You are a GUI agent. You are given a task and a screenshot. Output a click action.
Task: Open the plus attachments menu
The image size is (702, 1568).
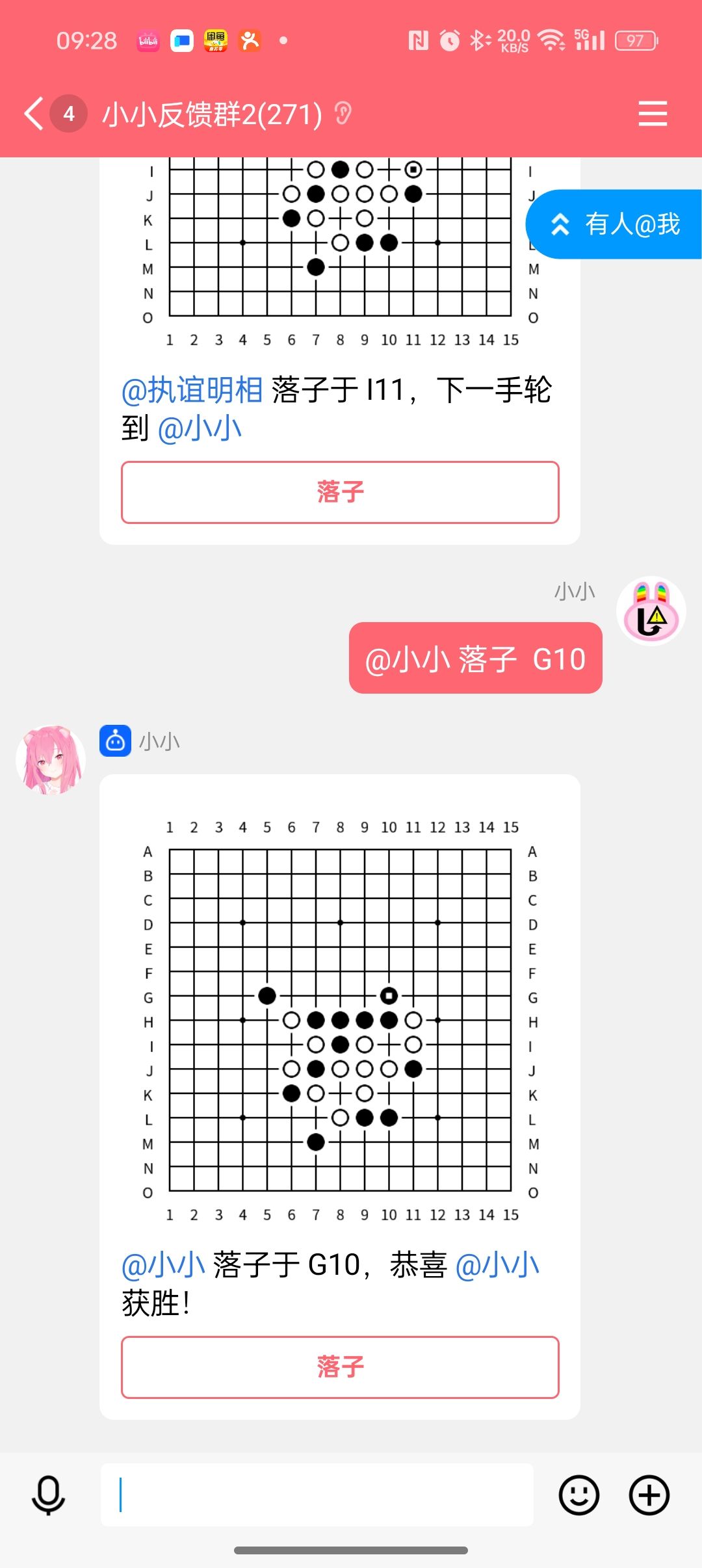tap(649, 1495)
